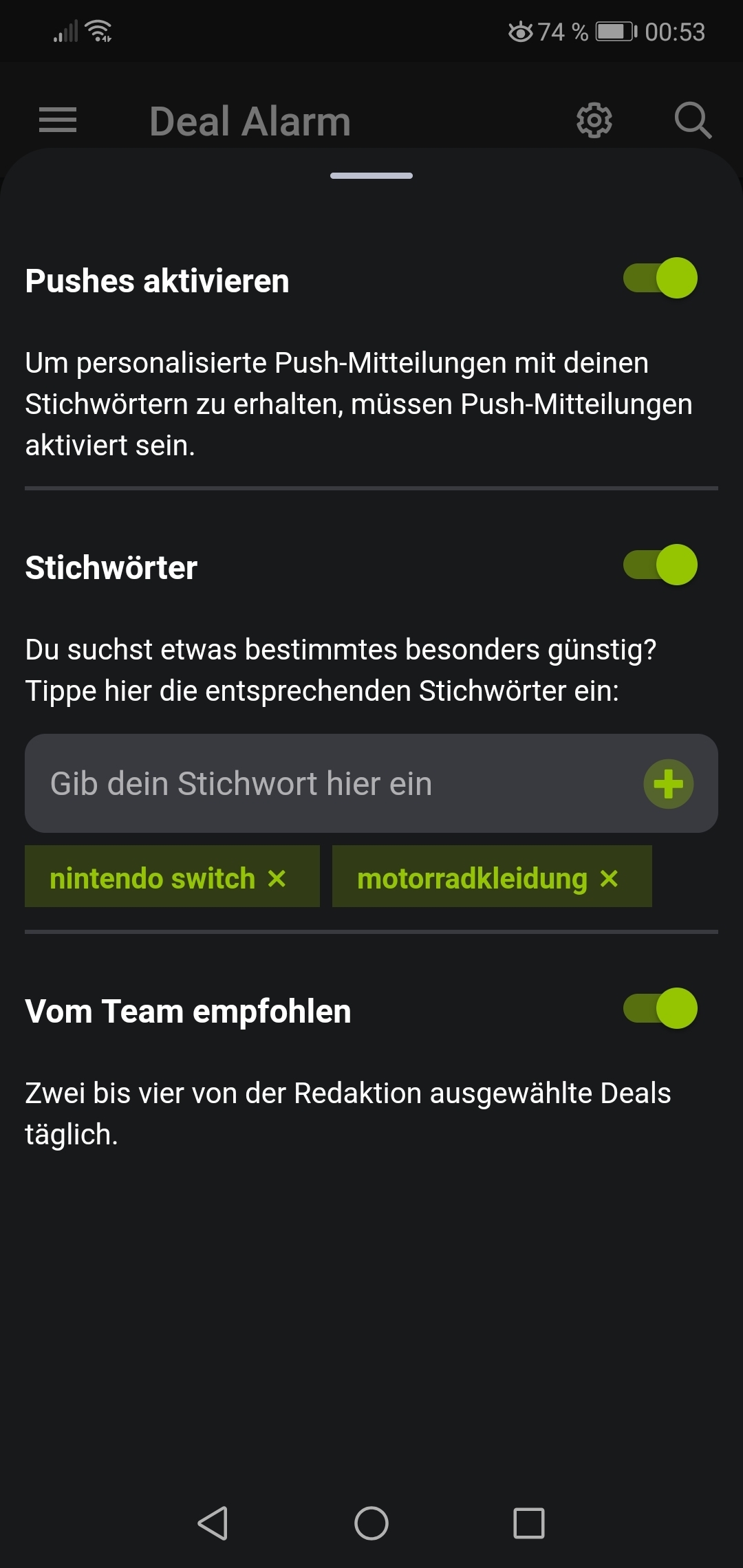Turn off the Stichwörter toggle

click(660, 565)
